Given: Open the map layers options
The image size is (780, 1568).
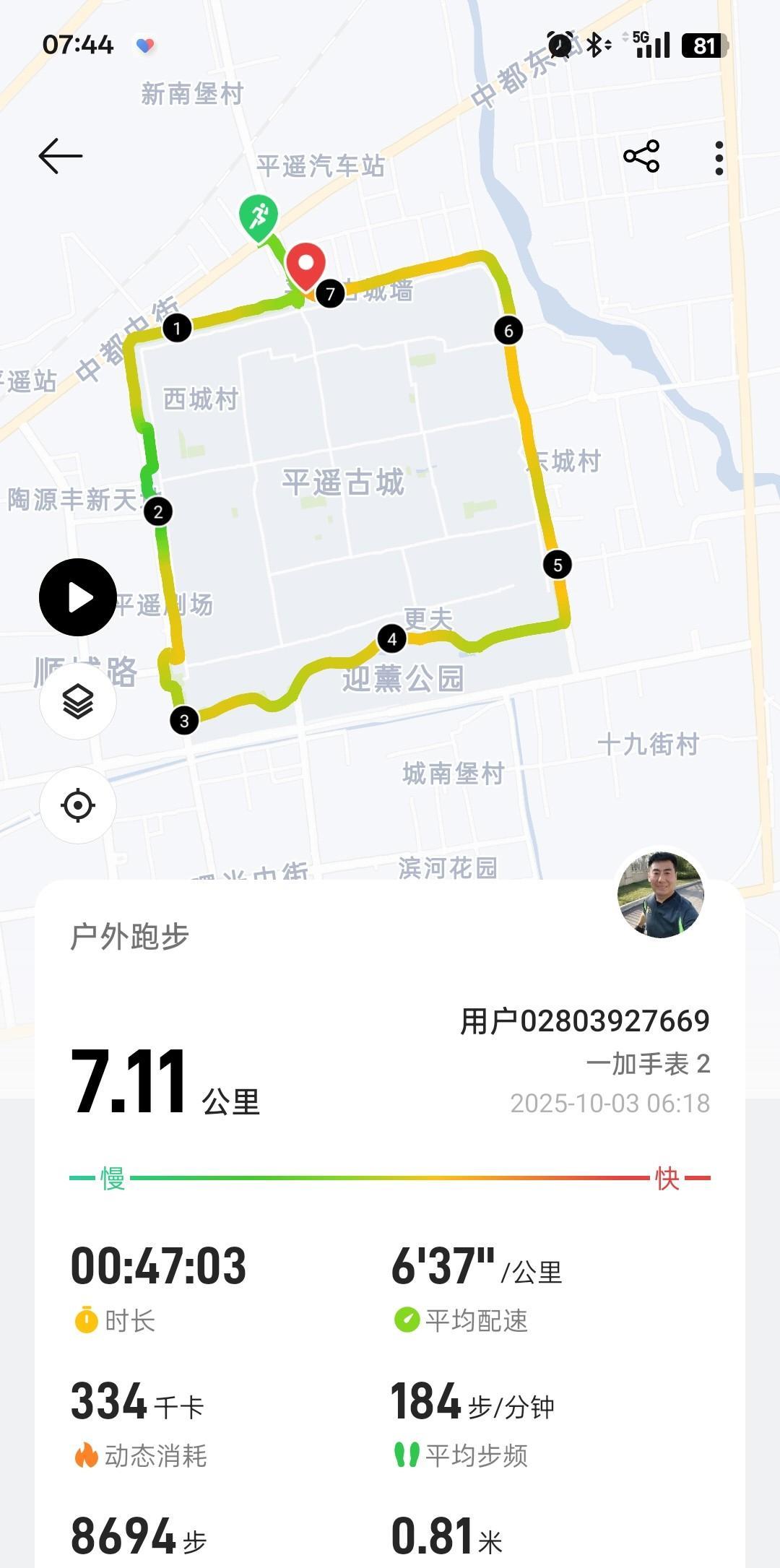Looking at the screenshot, I should click(x=78, y=701).
